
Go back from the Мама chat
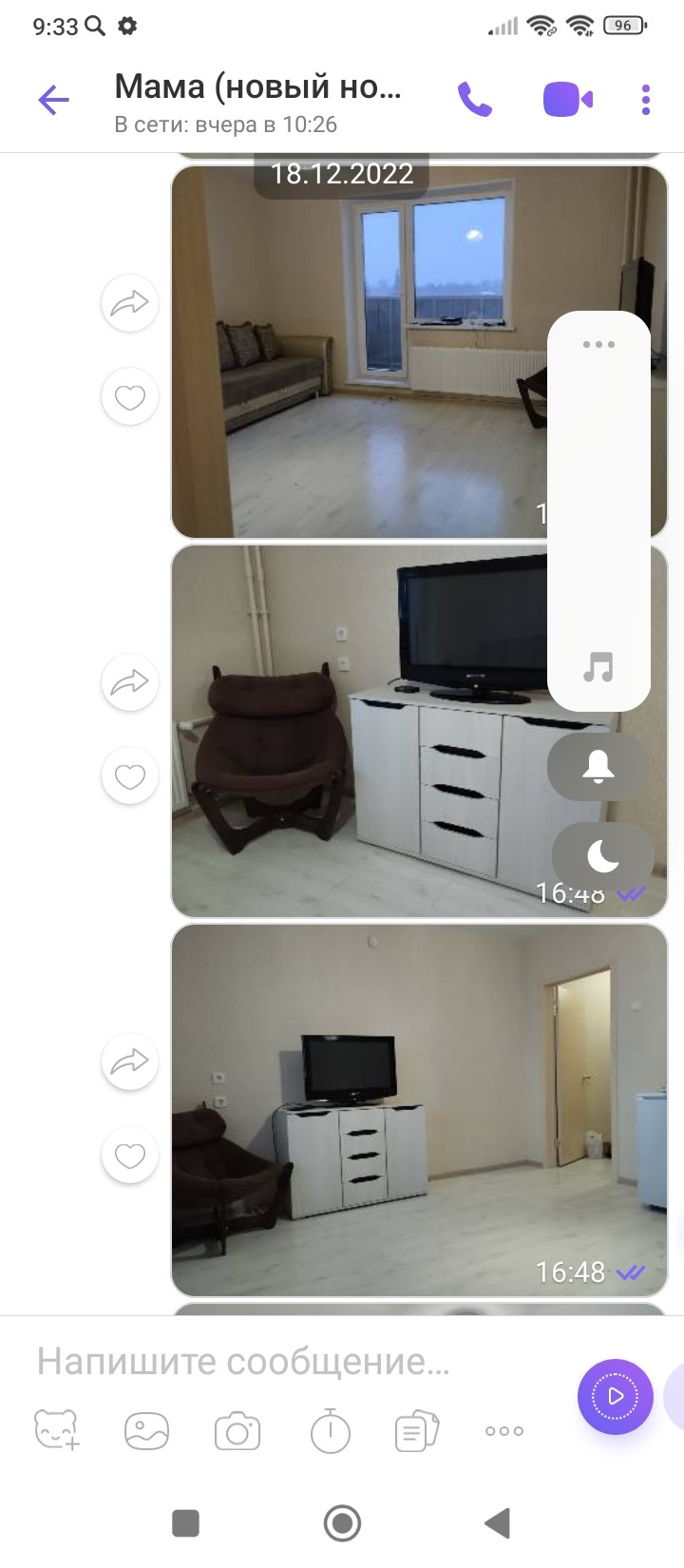[53, 100]
